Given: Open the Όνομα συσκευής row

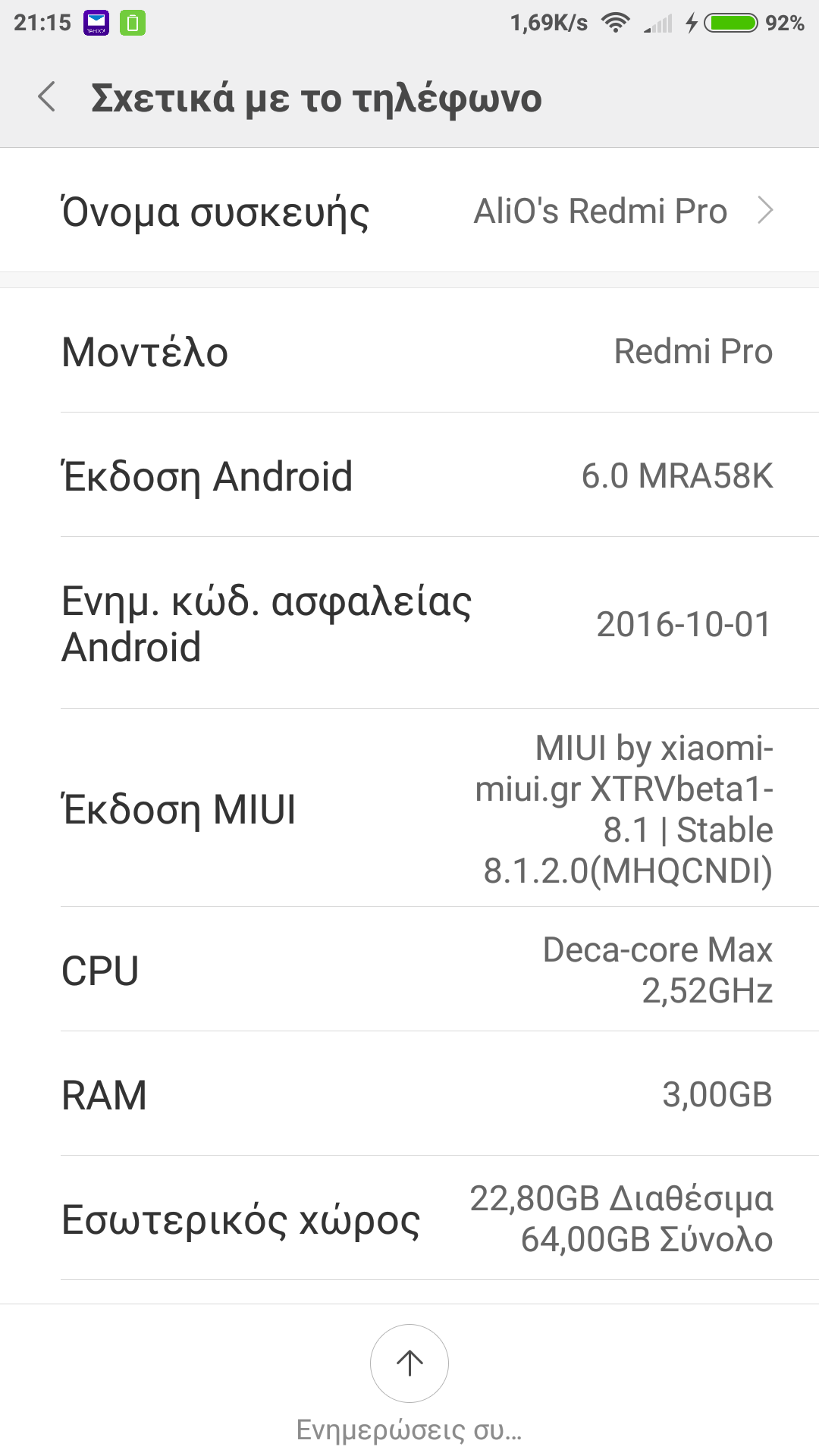Looking at the screenshot, I should [x=409, y=211].
